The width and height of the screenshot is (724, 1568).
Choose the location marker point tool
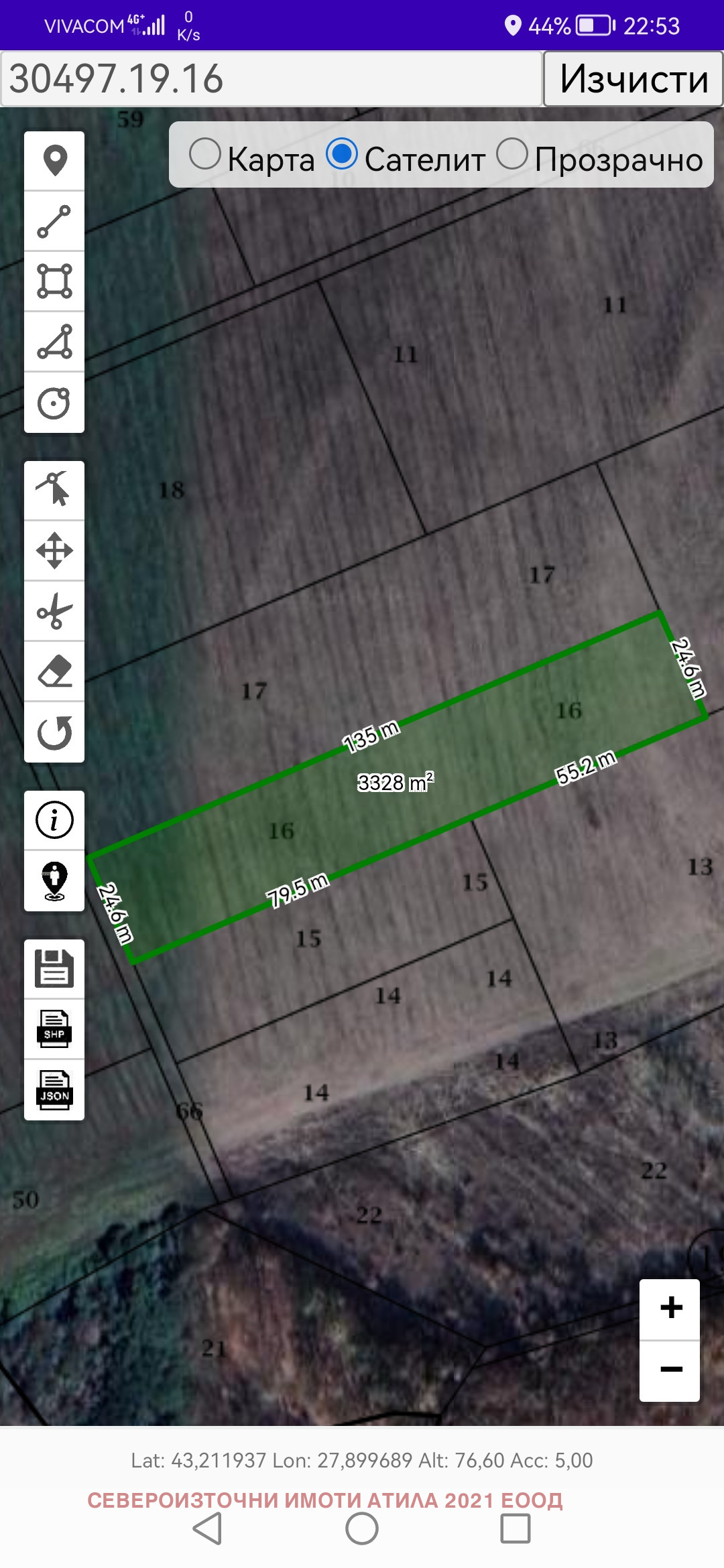pyautogui.click(x=54, y=161)
